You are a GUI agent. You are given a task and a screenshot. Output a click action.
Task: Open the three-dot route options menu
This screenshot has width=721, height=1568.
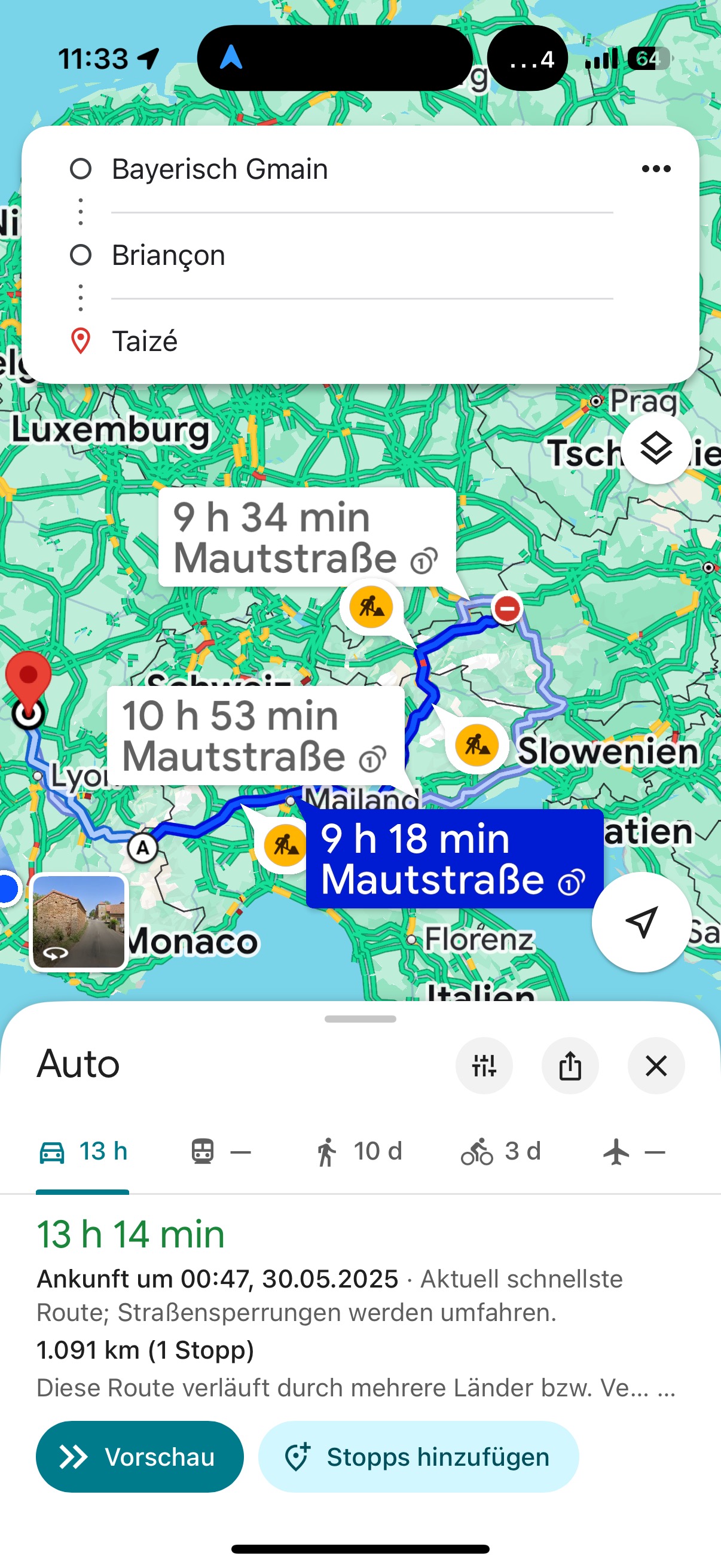(x=656, y=169)
